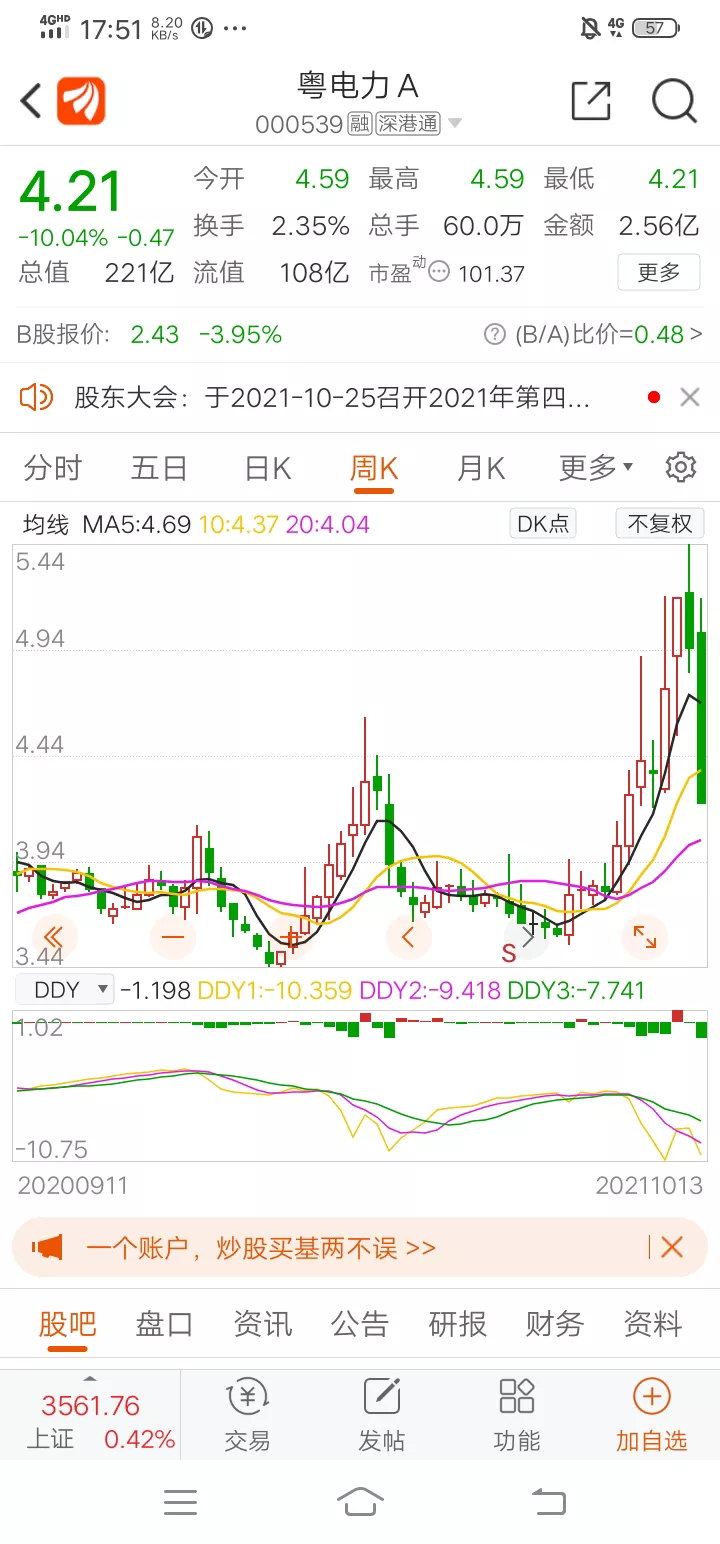The width and height of the screenshot is (720, 1544).
Task: Switch to the 资讯 tab
Action: tap(263, 1324)
